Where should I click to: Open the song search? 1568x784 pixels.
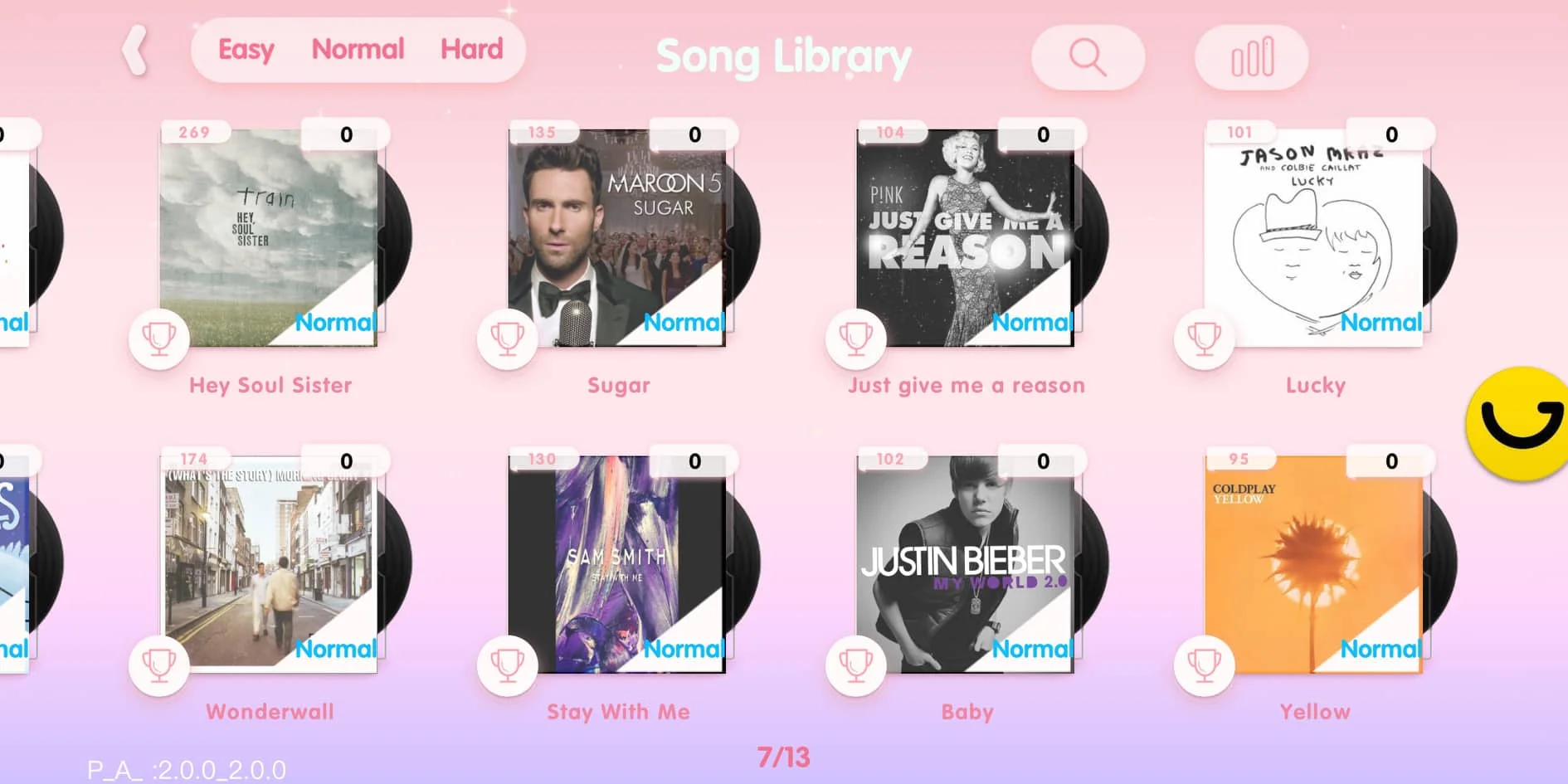point(1088,57)
